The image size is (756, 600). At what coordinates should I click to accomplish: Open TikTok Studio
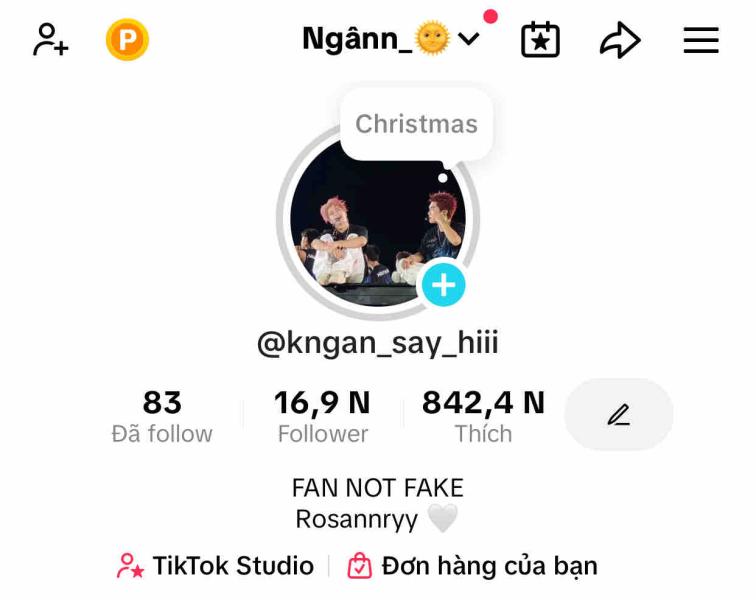tap(216, 566)
